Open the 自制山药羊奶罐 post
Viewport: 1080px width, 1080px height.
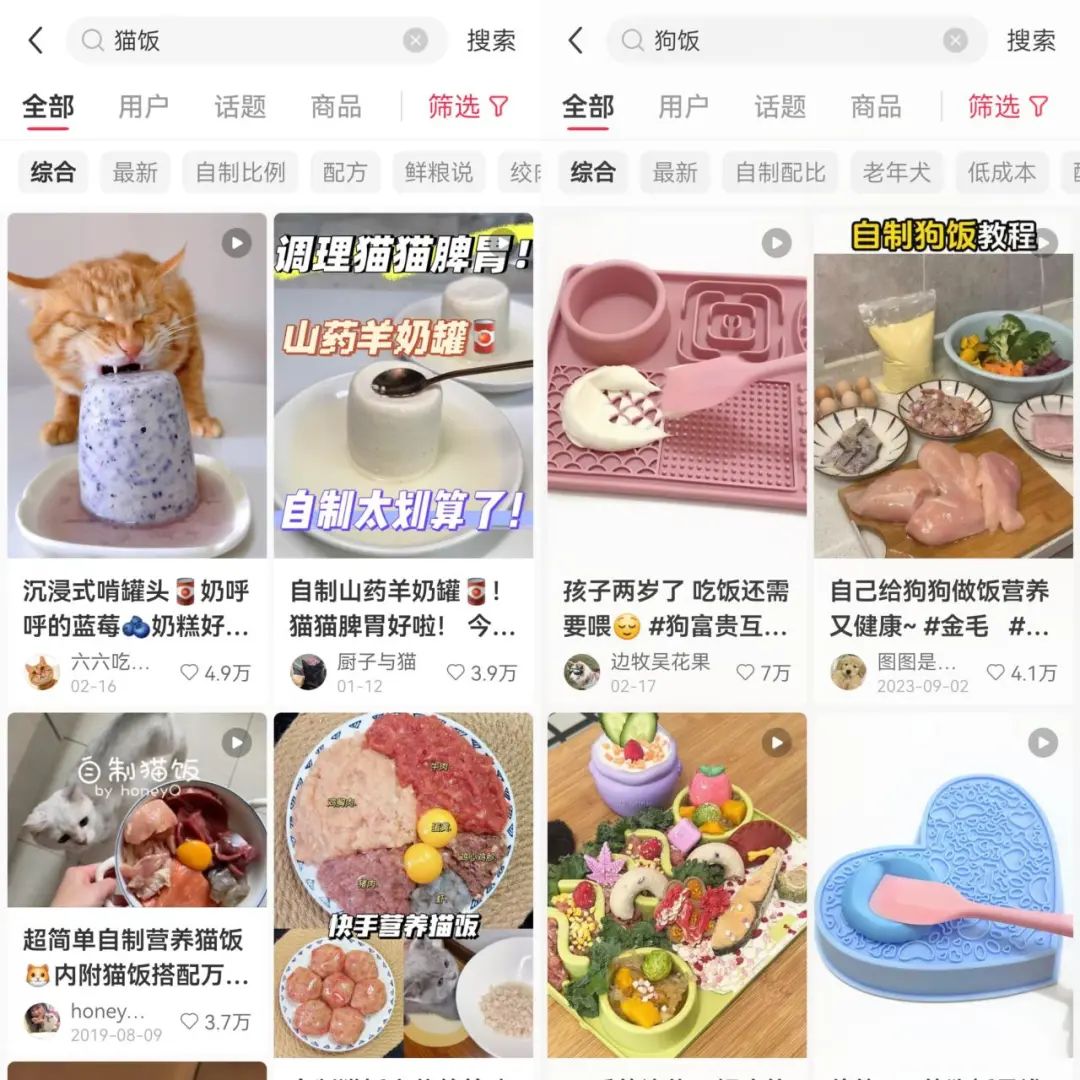[403, 385]
